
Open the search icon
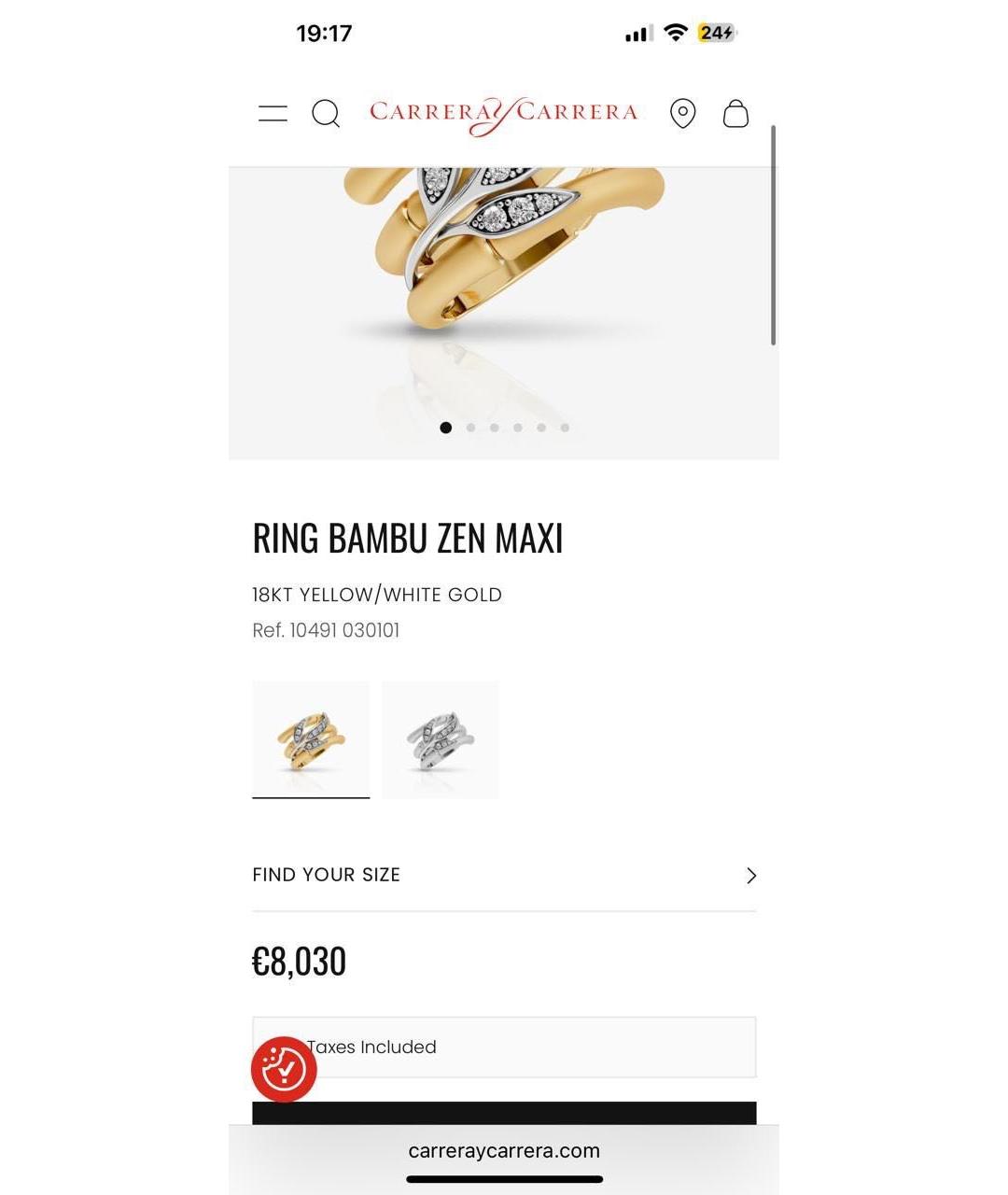tap(325, 114)
